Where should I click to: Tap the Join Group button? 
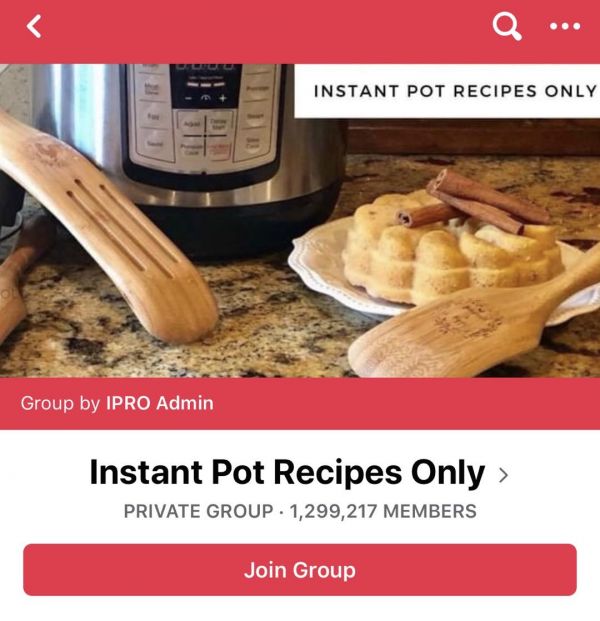(x=300, y=570)
